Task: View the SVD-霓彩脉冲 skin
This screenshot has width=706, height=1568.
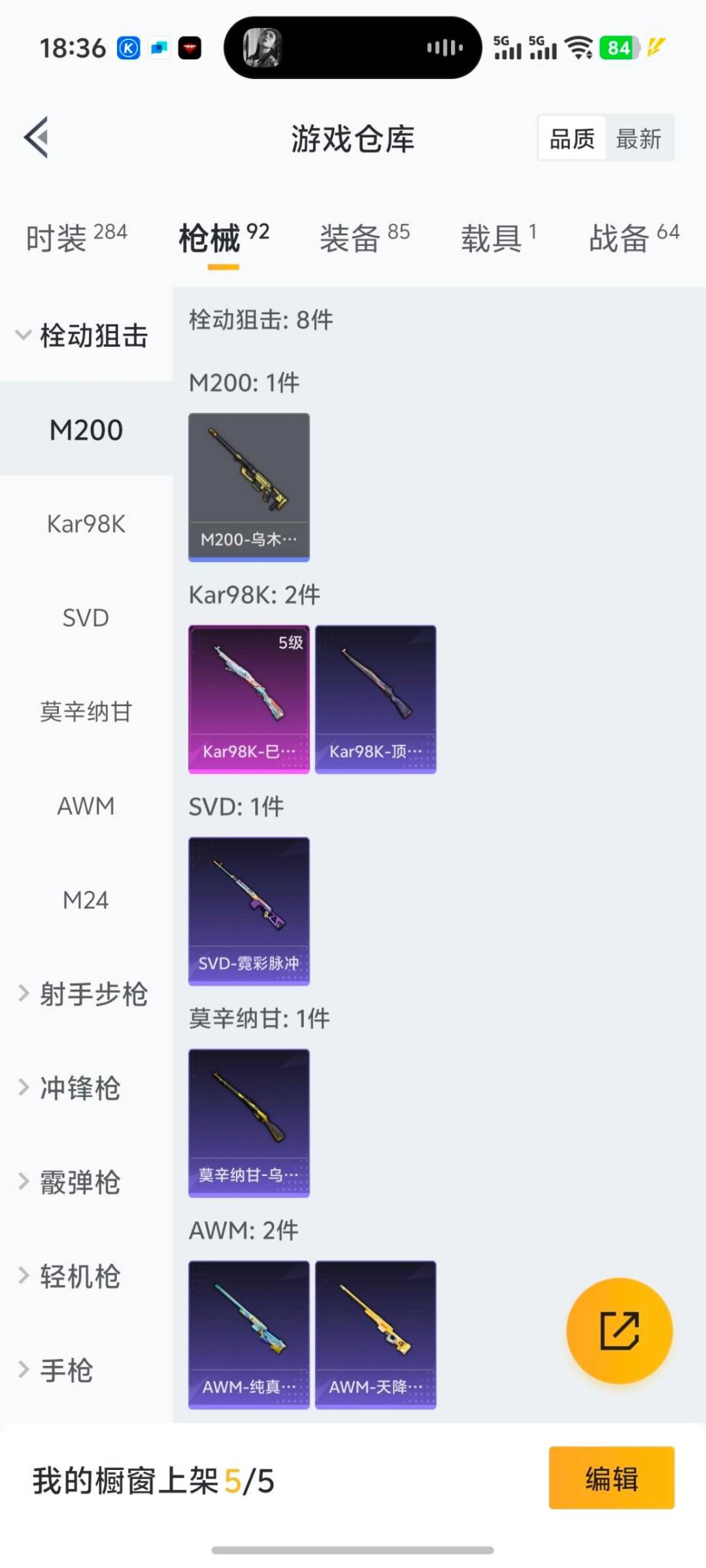Action: coord(249,911)
